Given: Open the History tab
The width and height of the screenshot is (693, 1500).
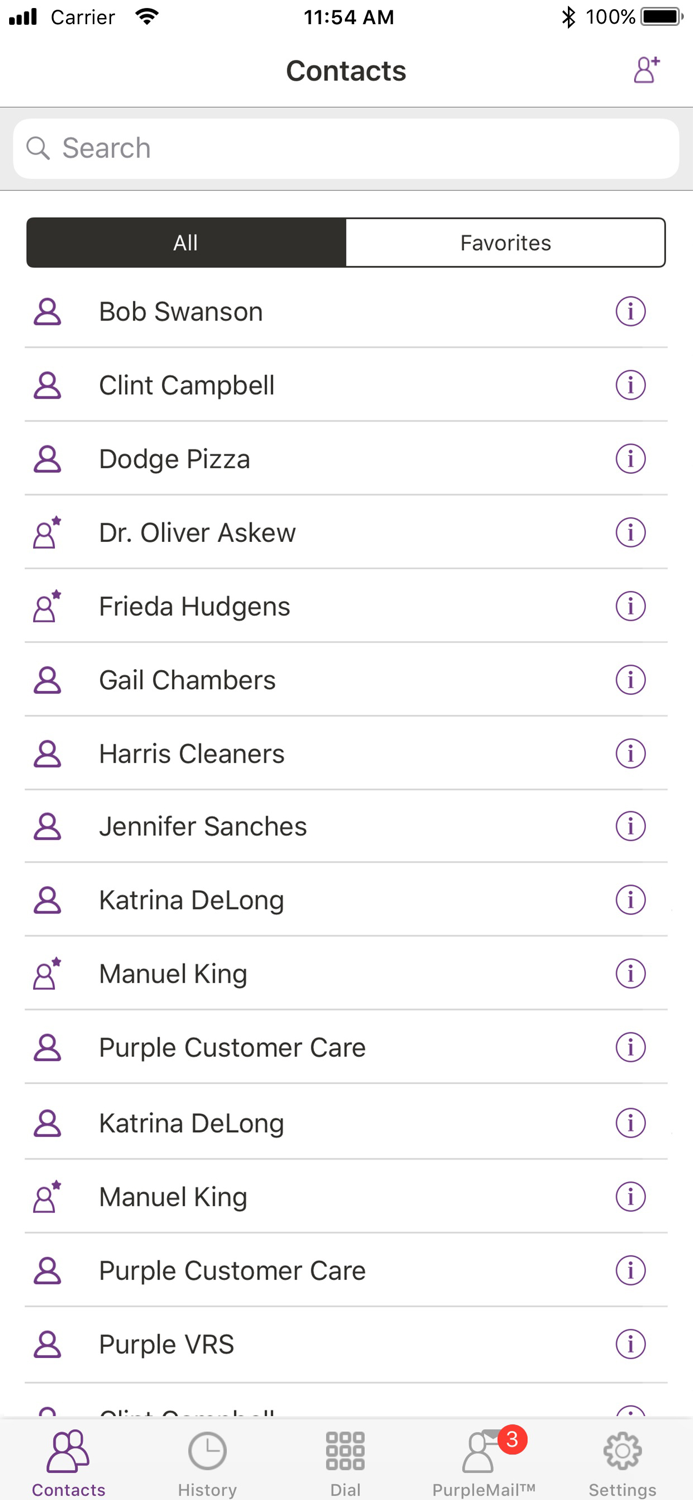Looking at the screenshot, I should point(207,1464).
